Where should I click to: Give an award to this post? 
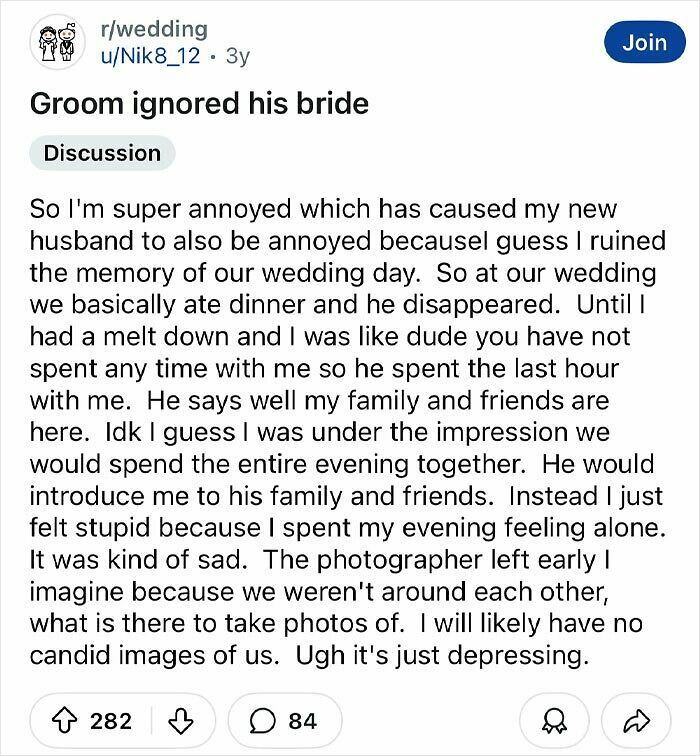(x=547, y=720)
